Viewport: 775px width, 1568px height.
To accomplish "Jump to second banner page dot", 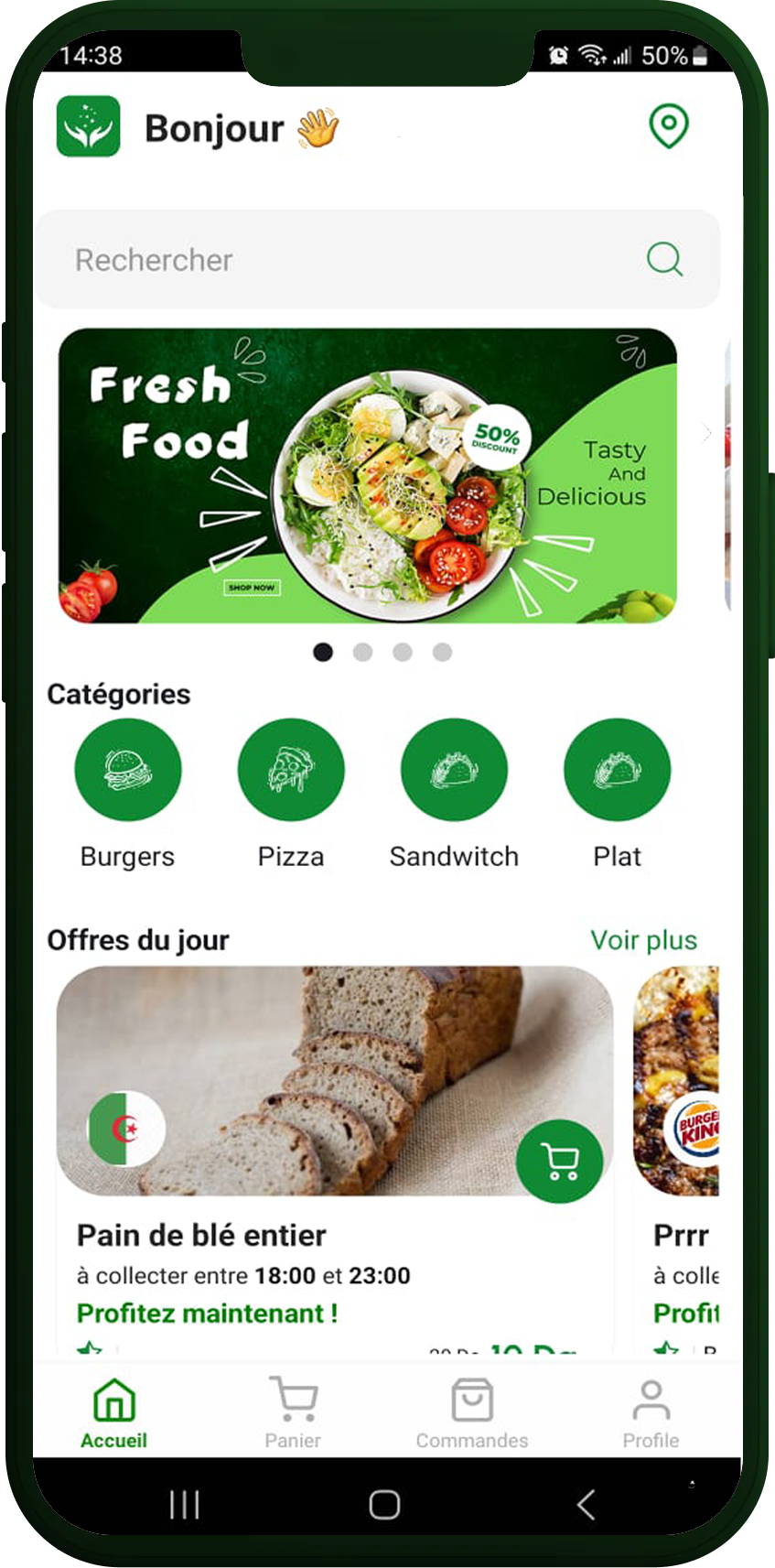I will tap(362, 652).
